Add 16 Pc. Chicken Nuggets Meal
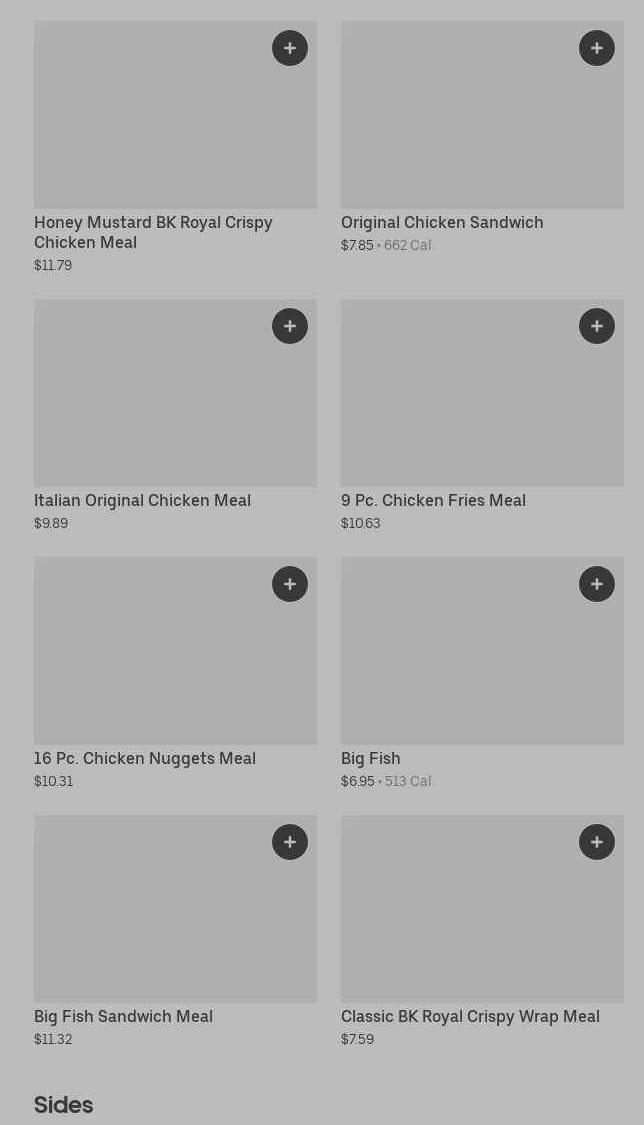The height and width of the screenshot is (1125, 644). [x=290, y=584]
